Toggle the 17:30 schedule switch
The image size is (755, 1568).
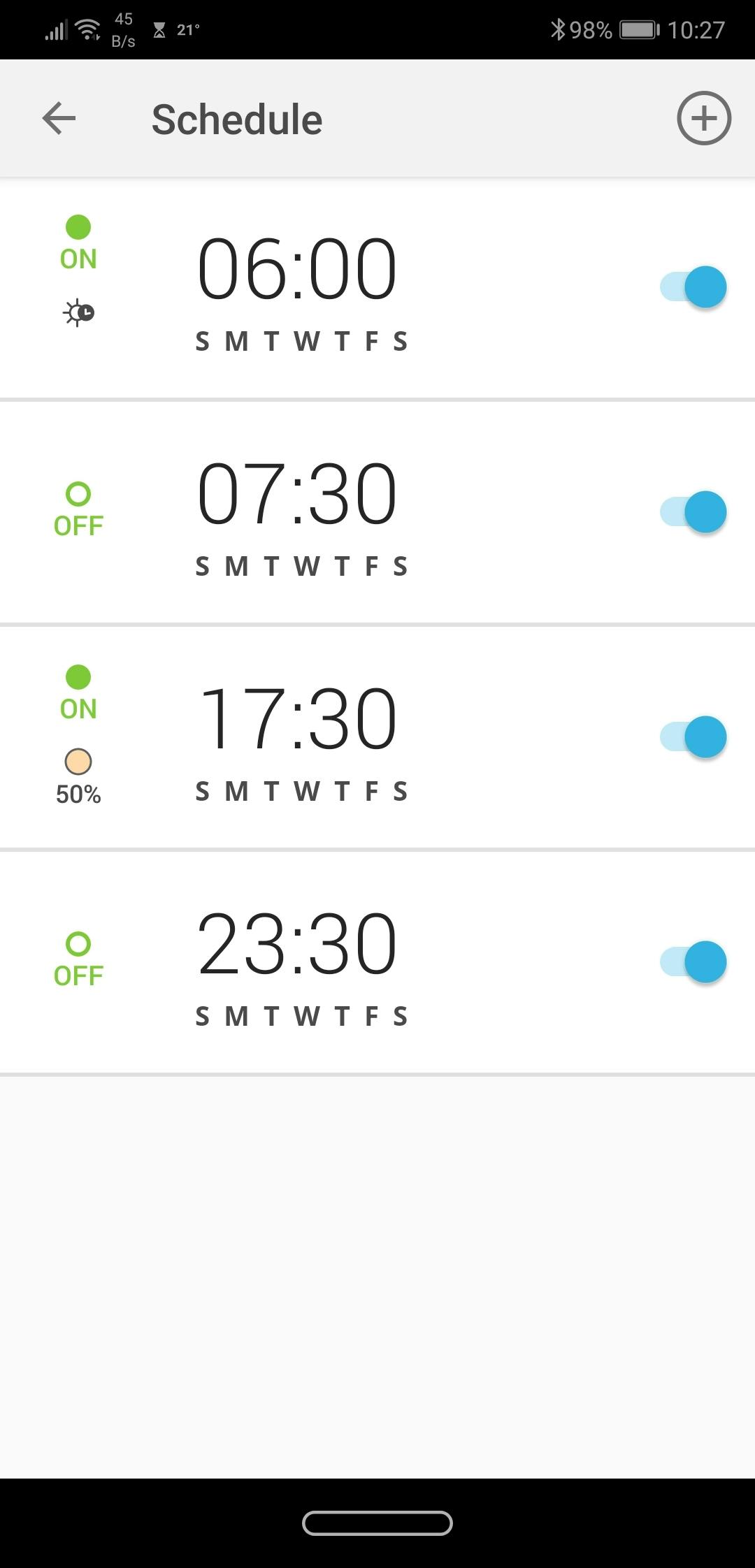[693, 737]
